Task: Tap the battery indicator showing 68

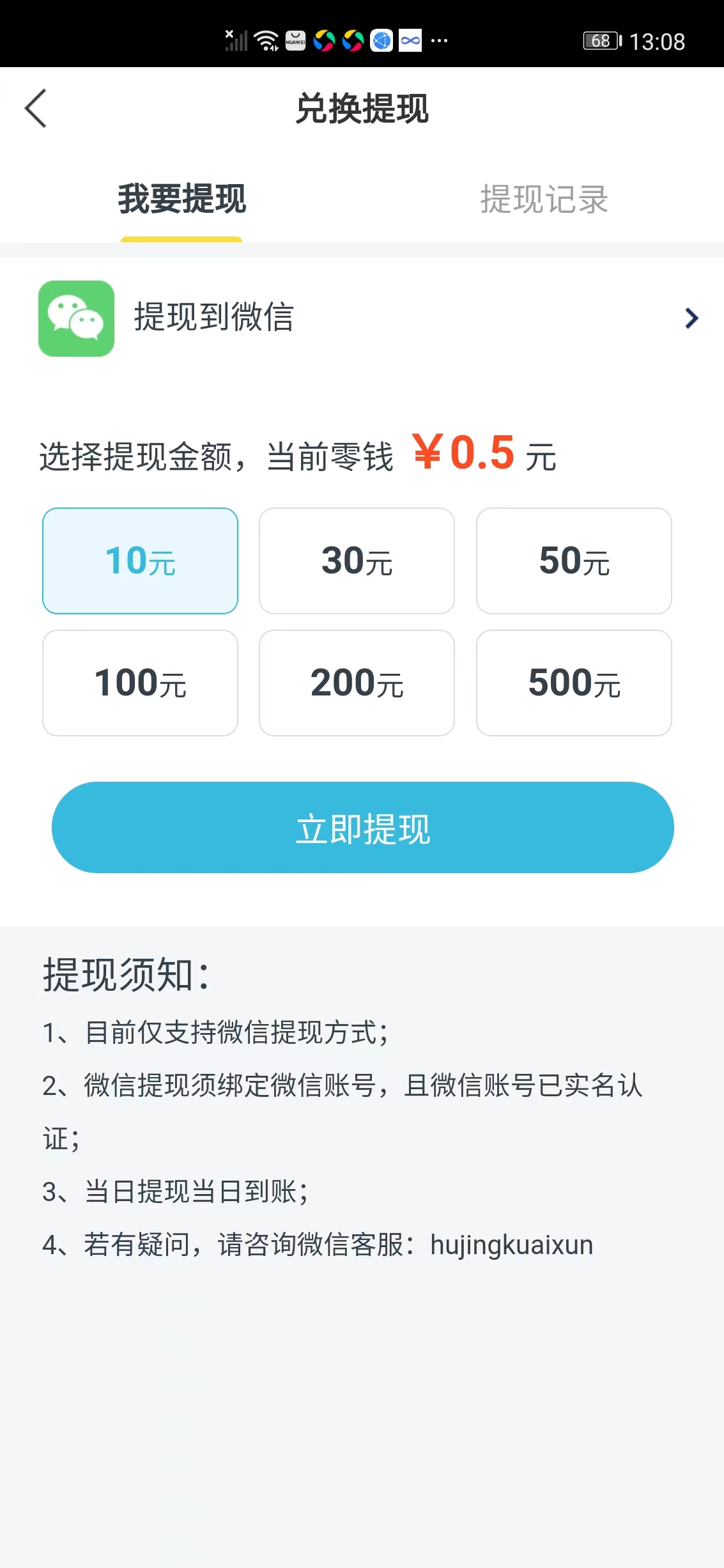Action: (x=601, y=40)
